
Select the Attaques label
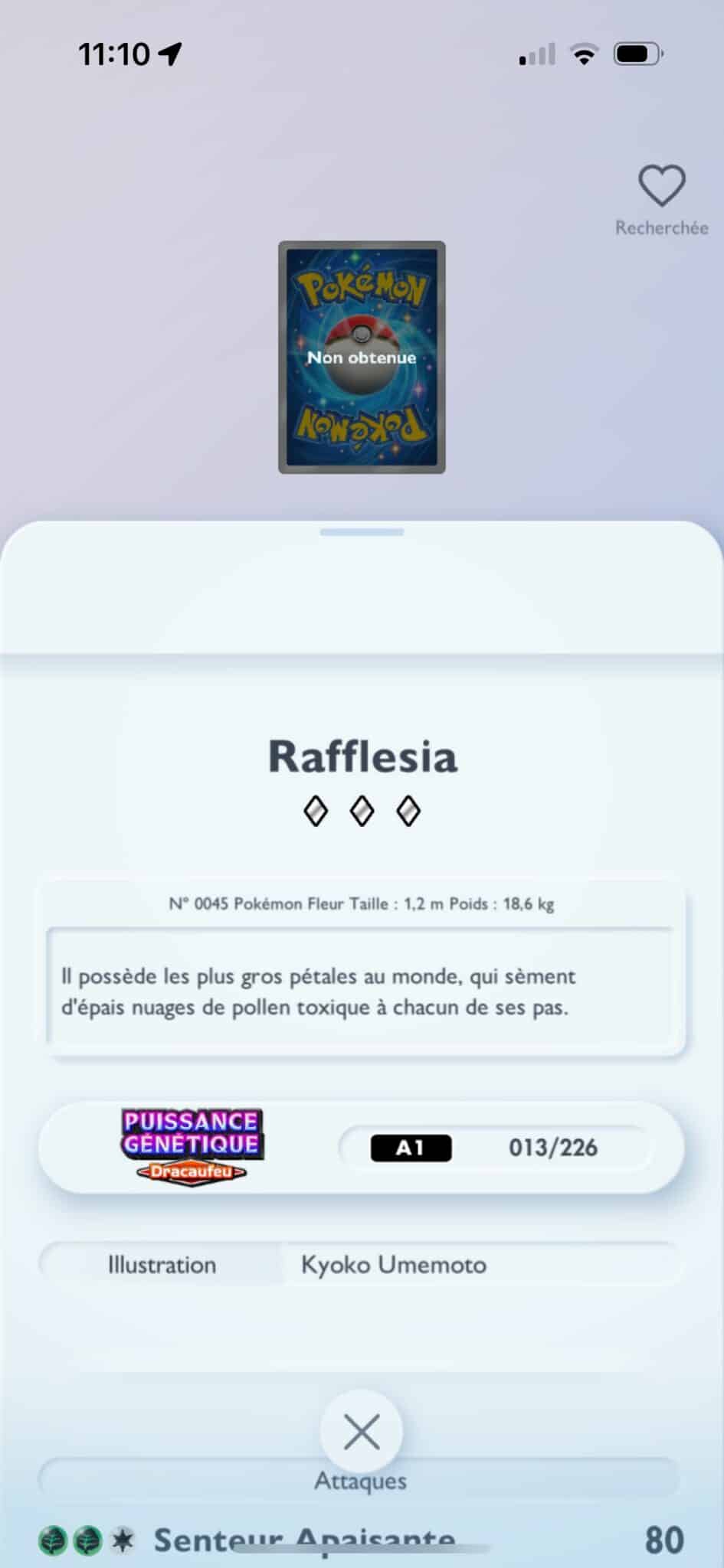pyautogui.click(x=362, y=1479)
